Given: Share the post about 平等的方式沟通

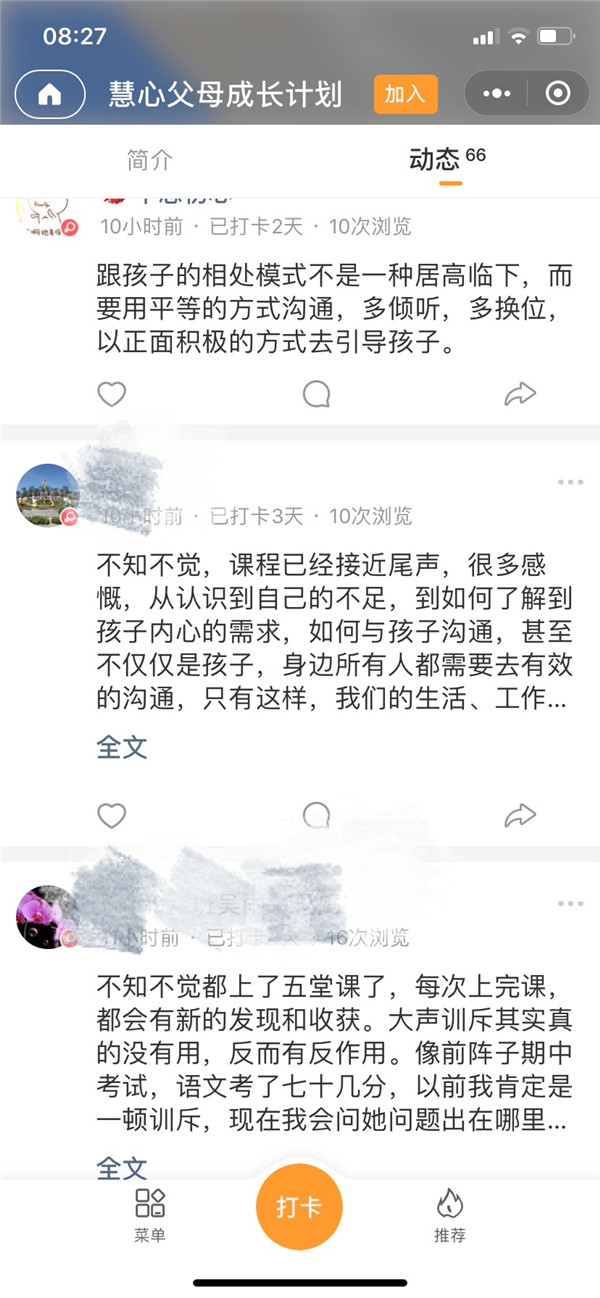Looking at the screenshot, I should (520, 394).
